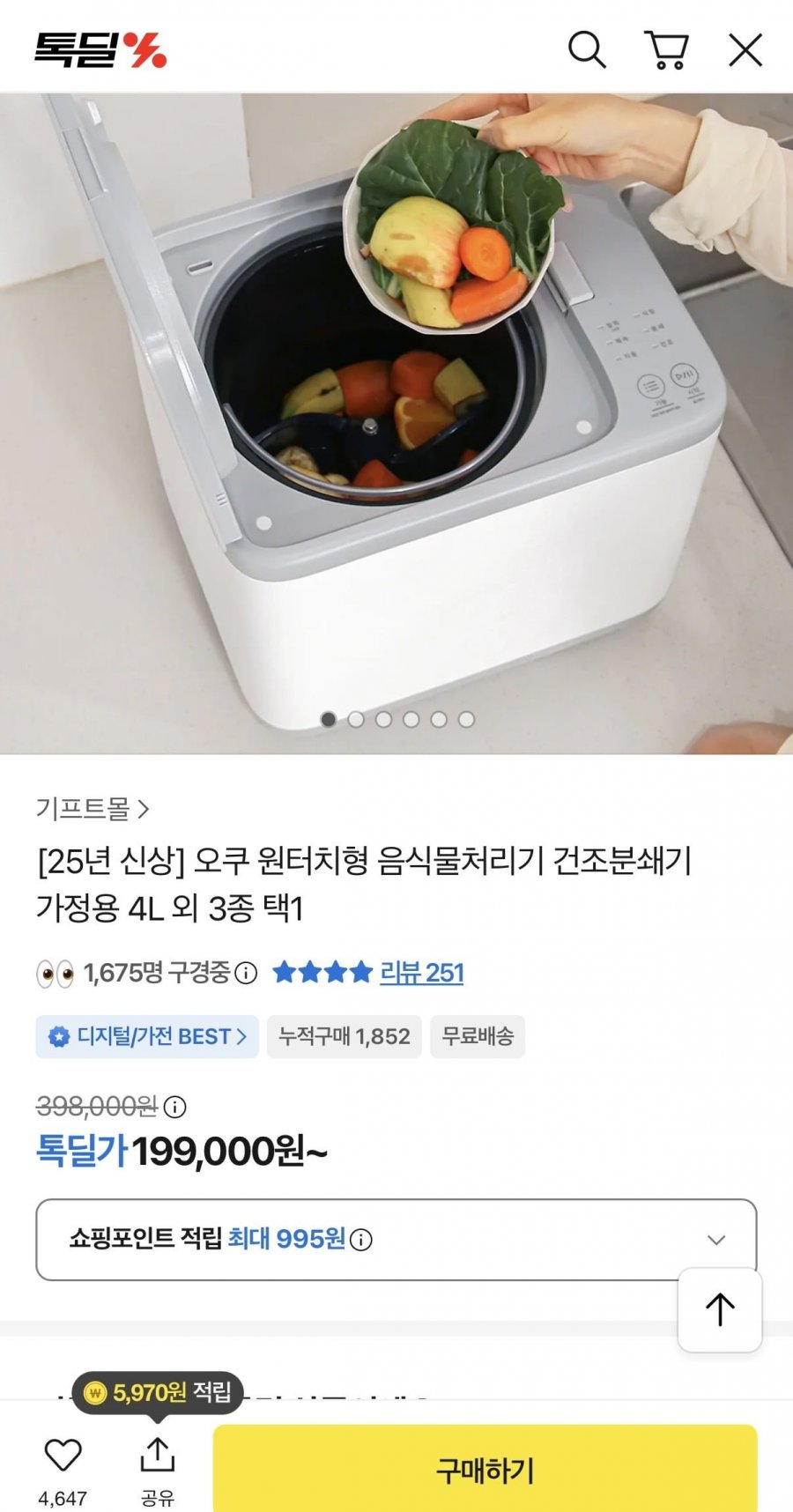Image resolution: width=793 pixels, height=1512 pixels.
Task: Share this product via 공유
Action: 158,1456
